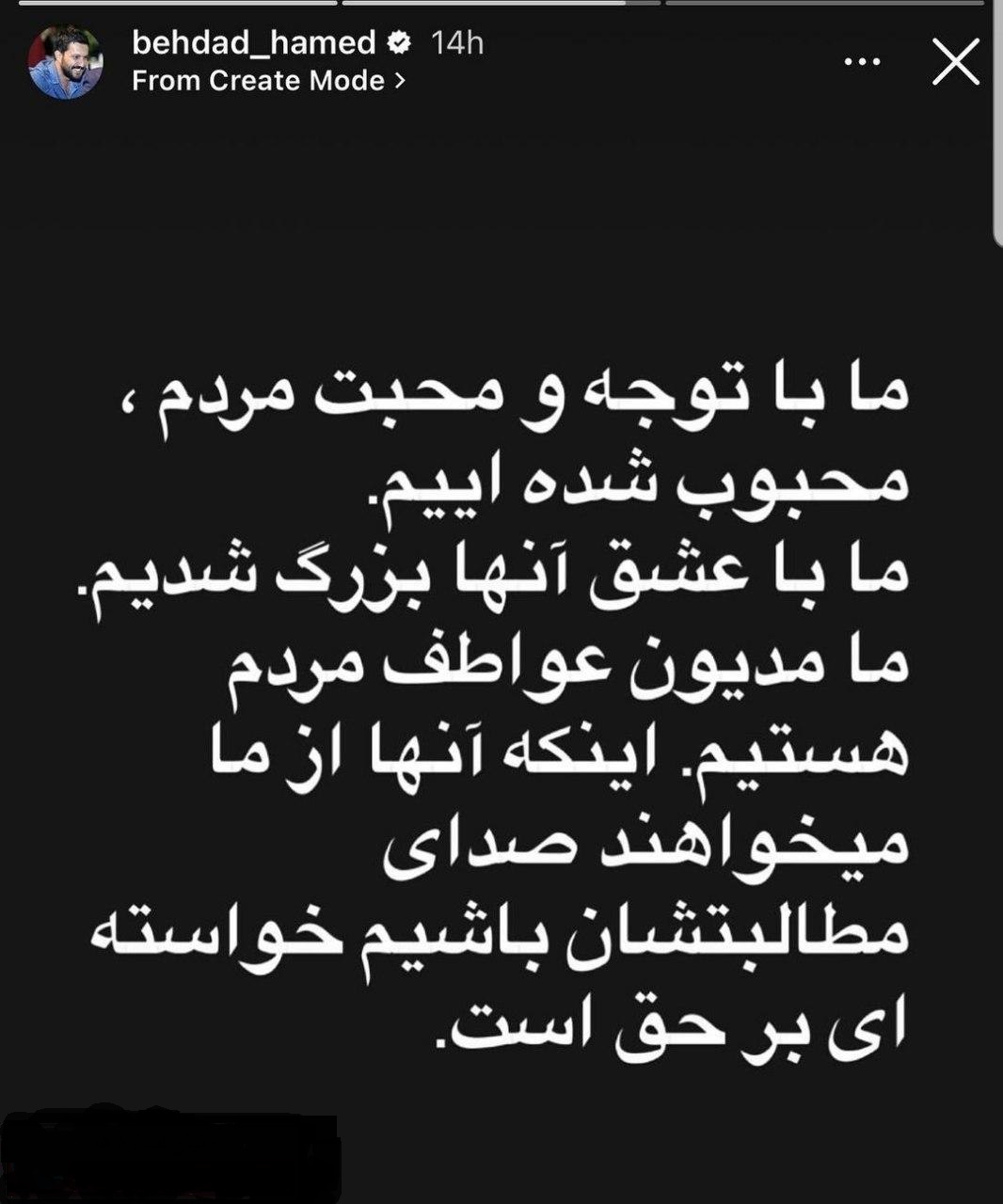Click the avatar to open the story ring
This screenshot has width=1003, height=1204.
click(67, 59)
